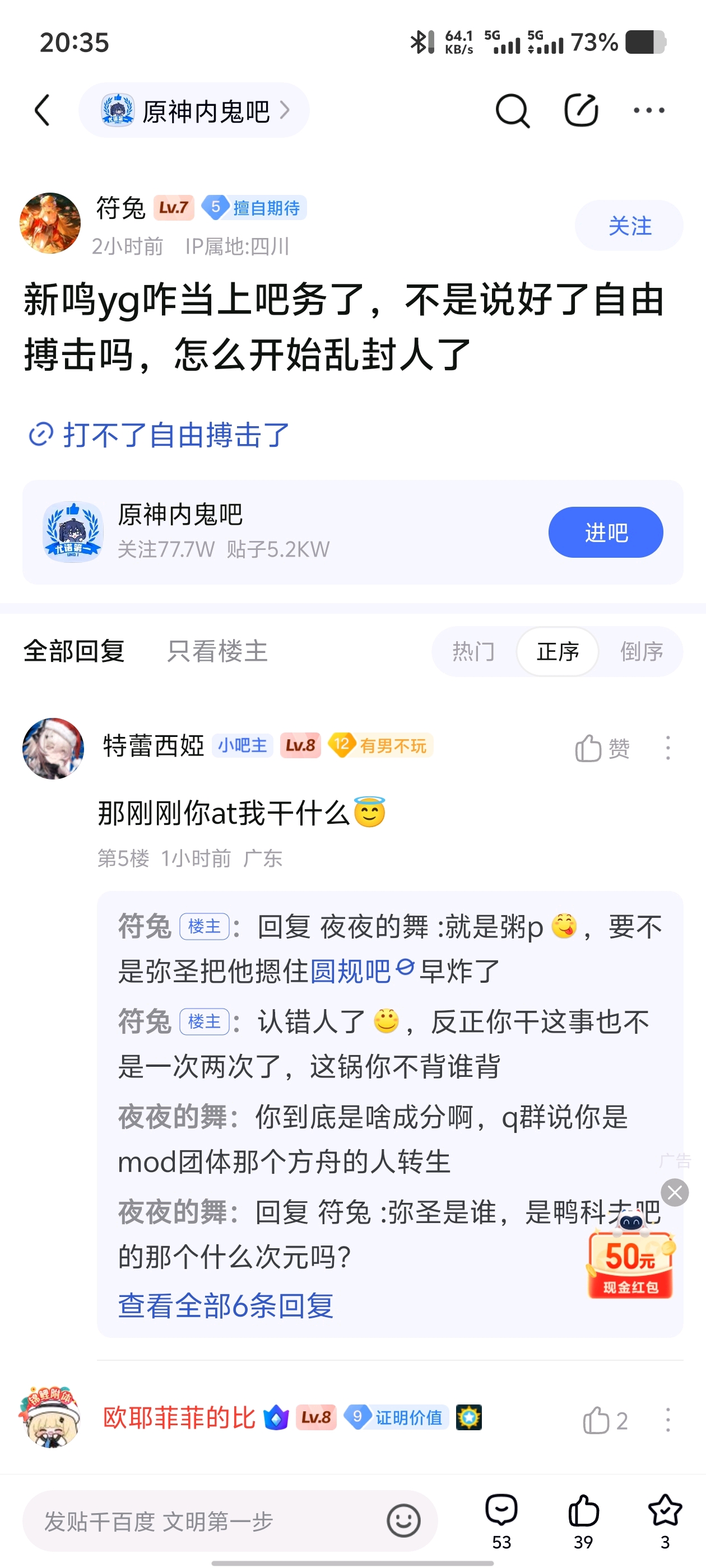Open the 原神内鬼吧 forum chip in header

point(194,111)
